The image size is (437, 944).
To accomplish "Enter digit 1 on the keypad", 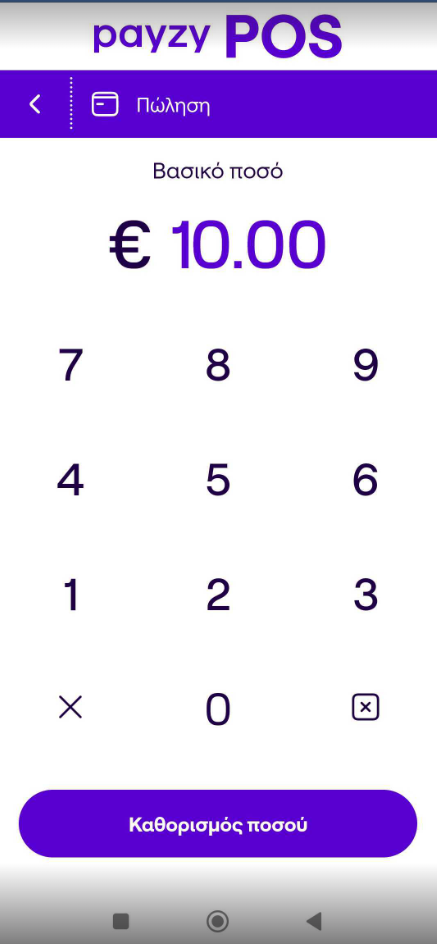I will 70,594.
